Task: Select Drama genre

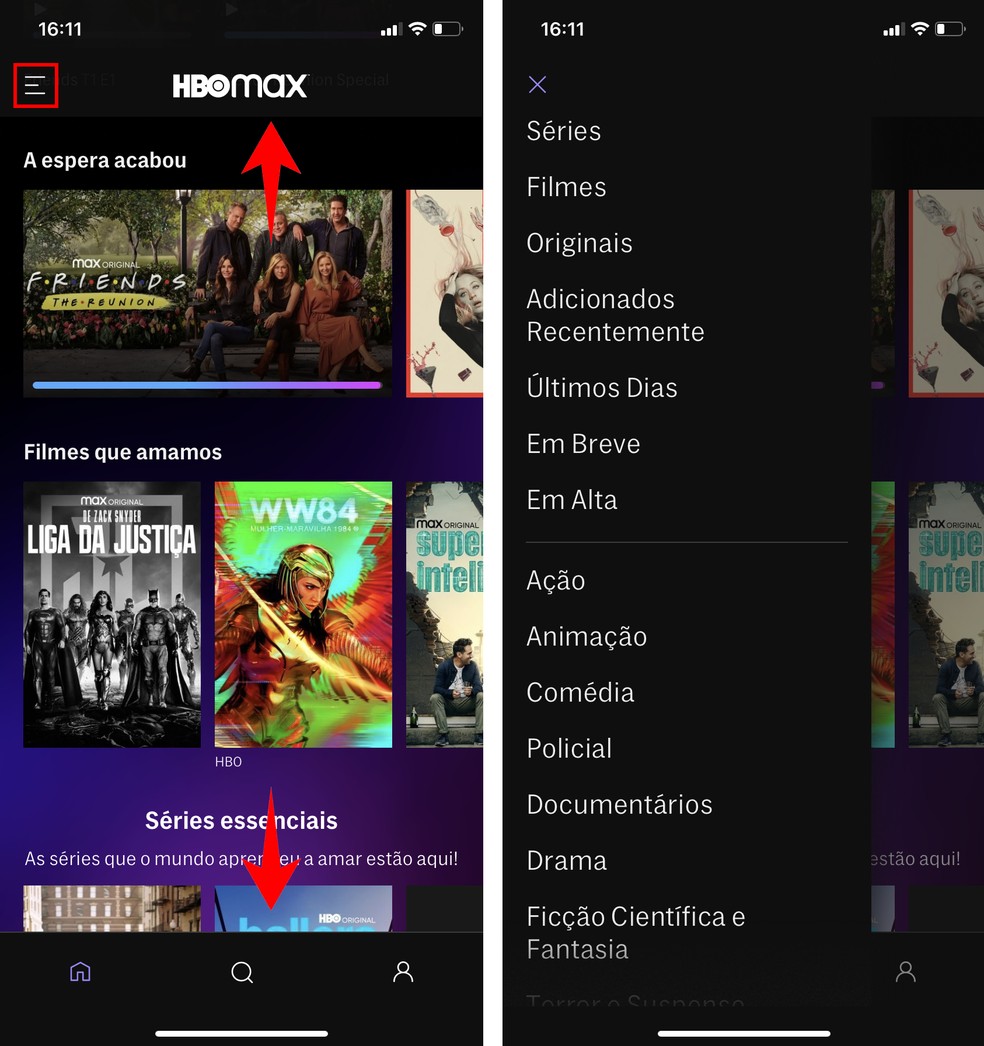Action: tap(566, 861)
